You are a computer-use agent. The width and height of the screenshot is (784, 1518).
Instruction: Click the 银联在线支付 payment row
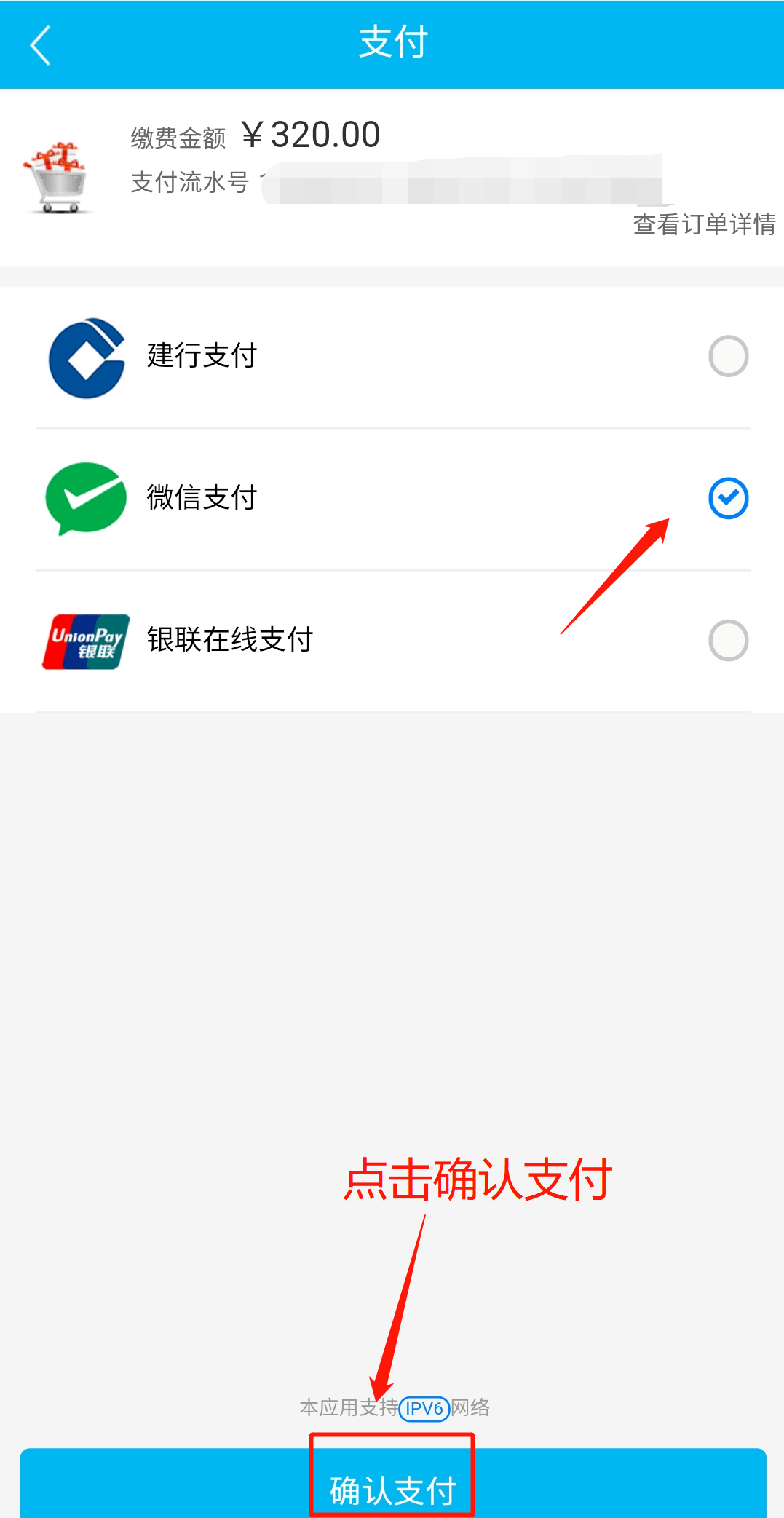point(364,641)
